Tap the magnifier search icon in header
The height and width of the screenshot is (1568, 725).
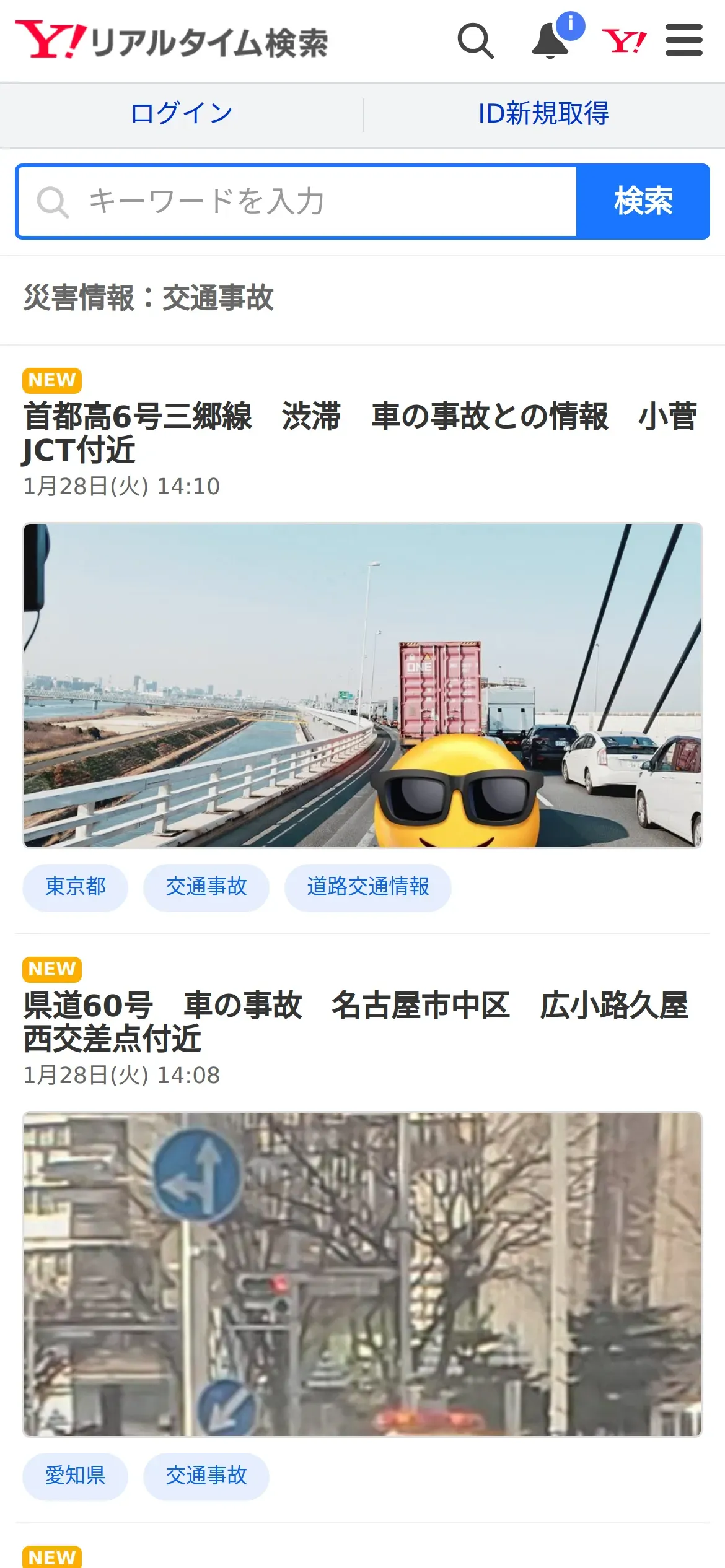coord(475,41)
